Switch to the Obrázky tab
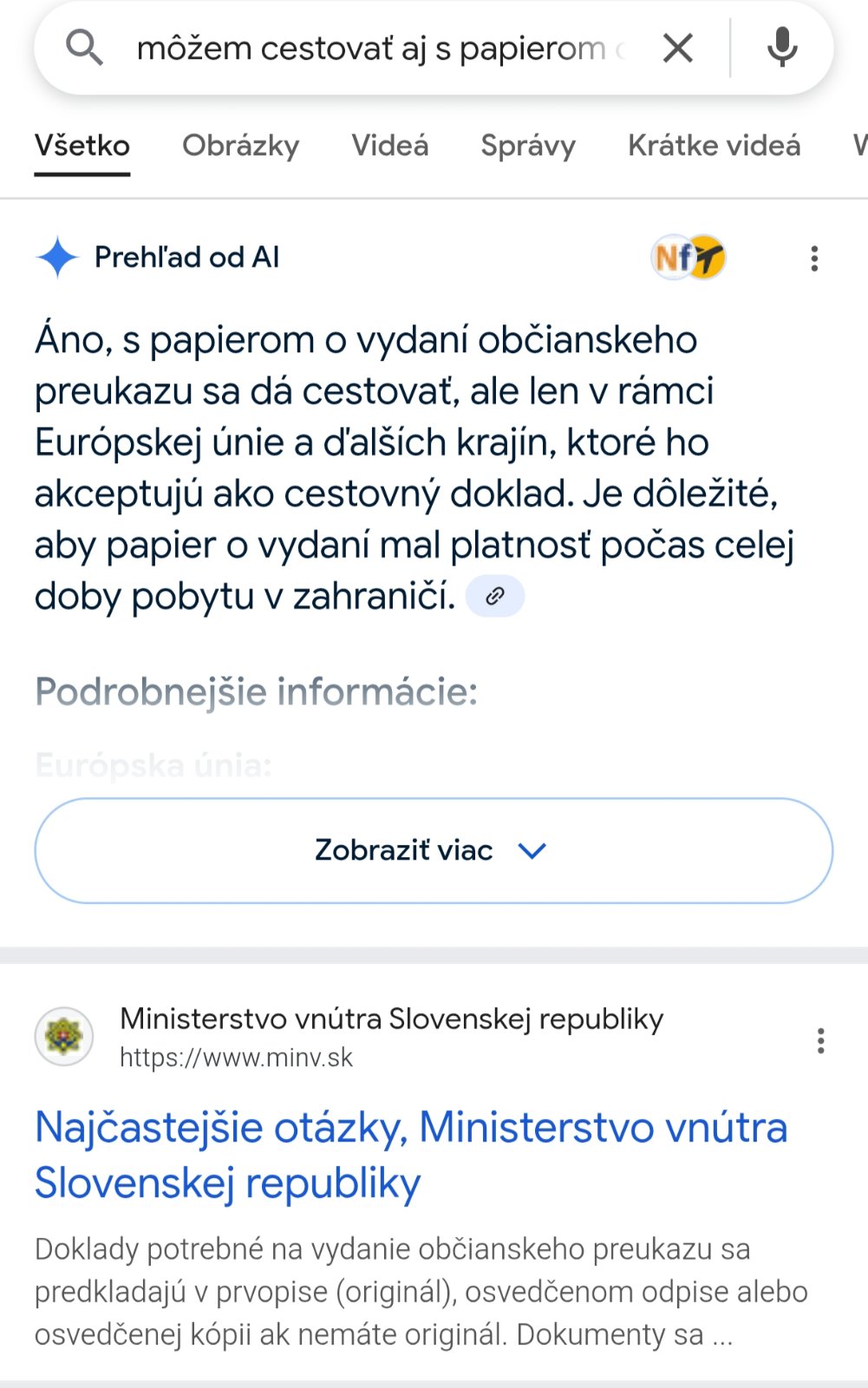The width and height of the screenshot is (868, 1388). coord(241,146)
